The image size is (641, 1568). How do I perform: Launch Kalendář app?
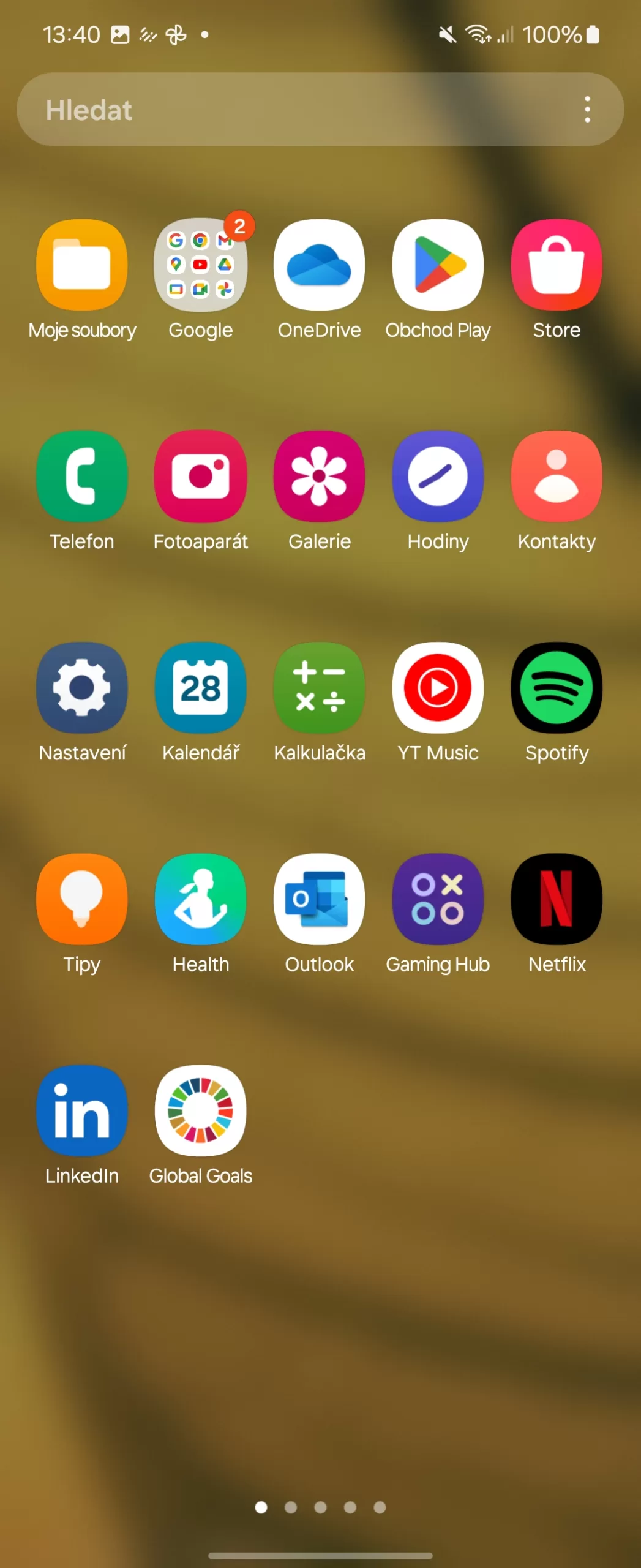click(201, 688)
